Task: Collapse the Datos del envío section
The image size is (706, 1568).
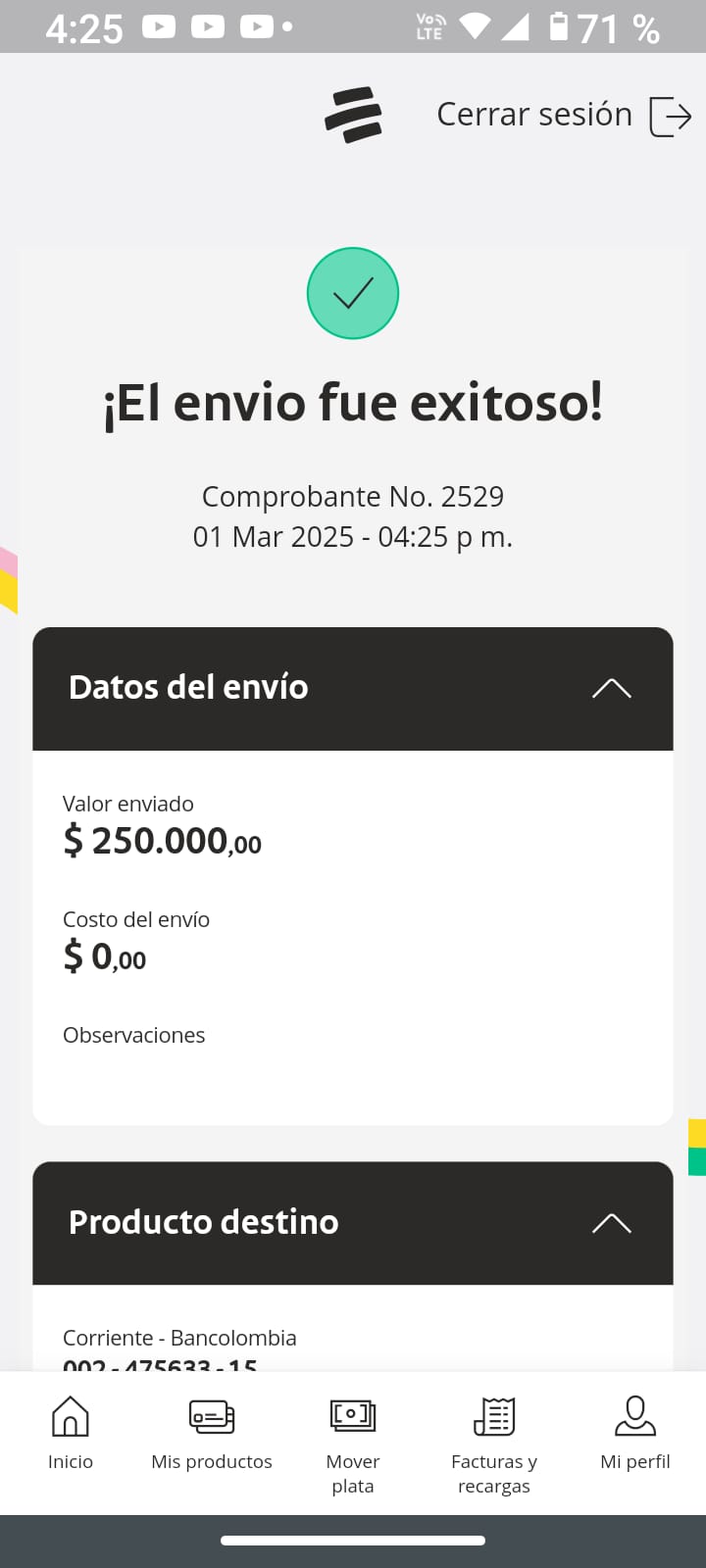Action: pos(611,688)
